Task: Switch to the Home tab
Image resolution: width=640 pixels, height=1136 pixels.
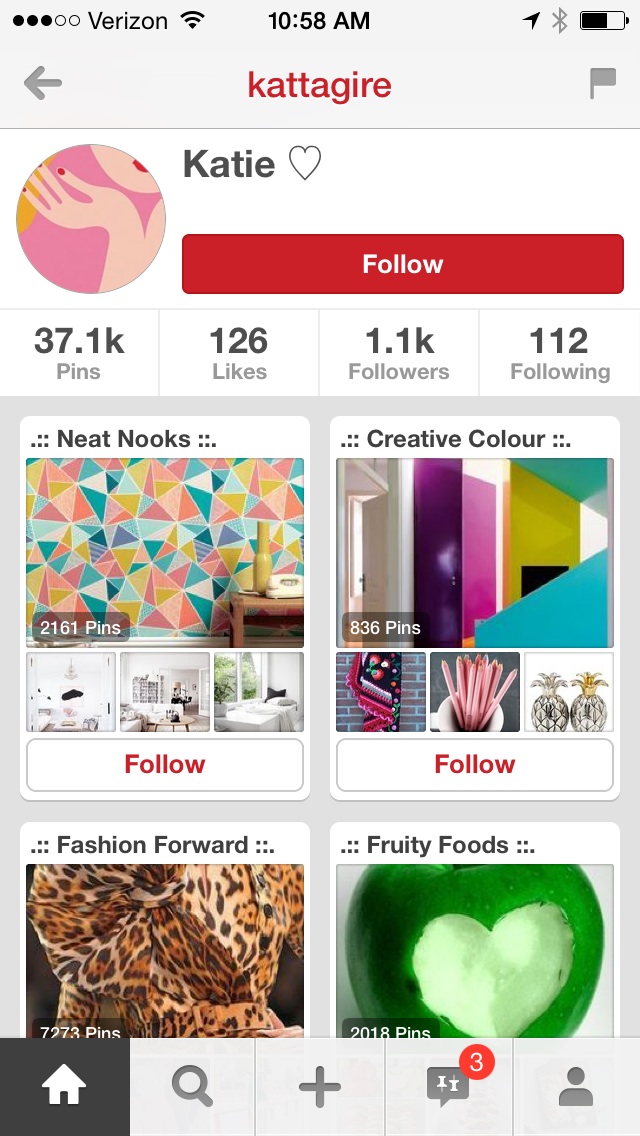Action: [x=64, y=1087]
